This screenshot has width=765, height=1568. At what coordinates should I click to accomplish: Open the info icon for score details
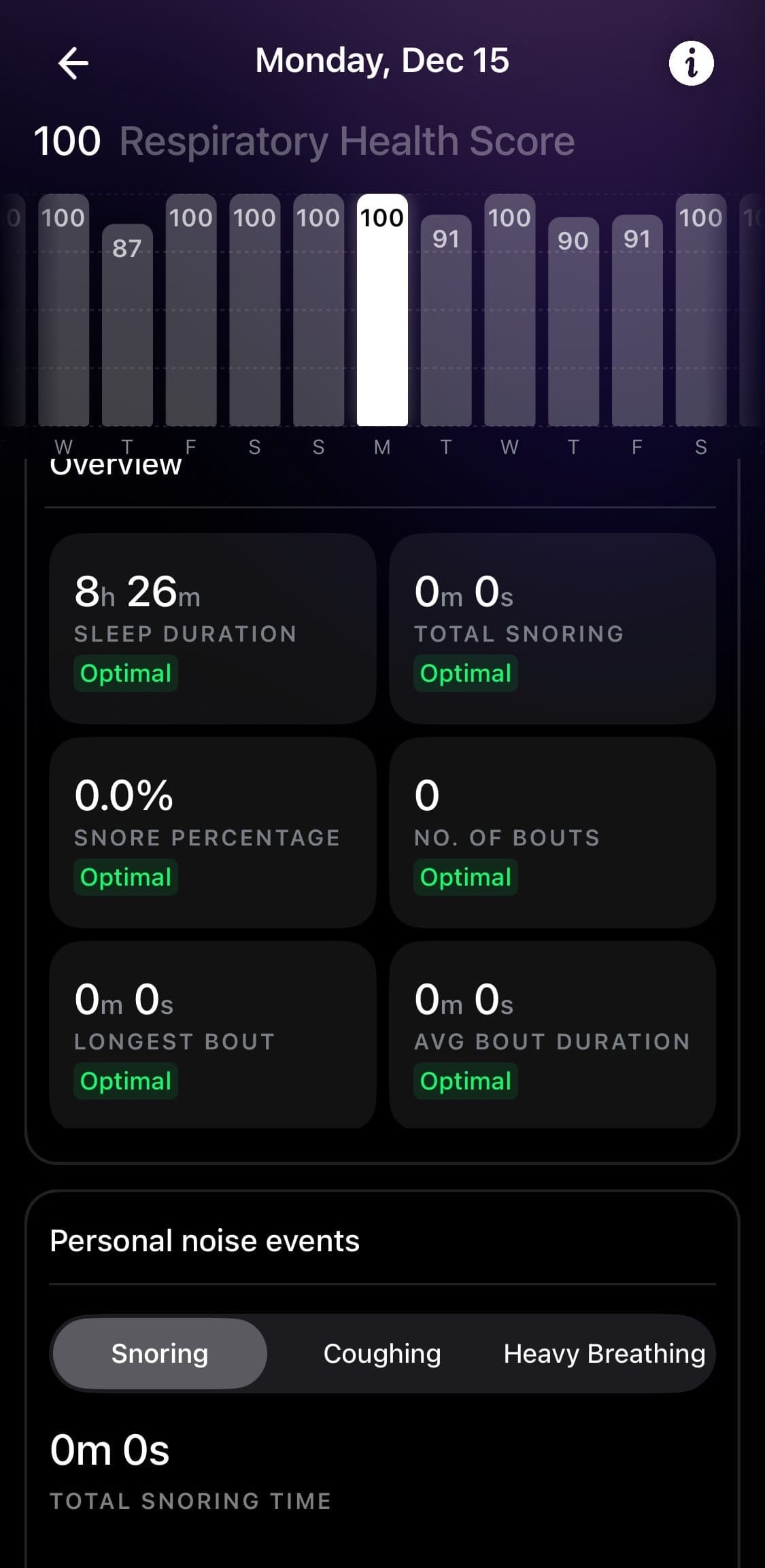691,64
